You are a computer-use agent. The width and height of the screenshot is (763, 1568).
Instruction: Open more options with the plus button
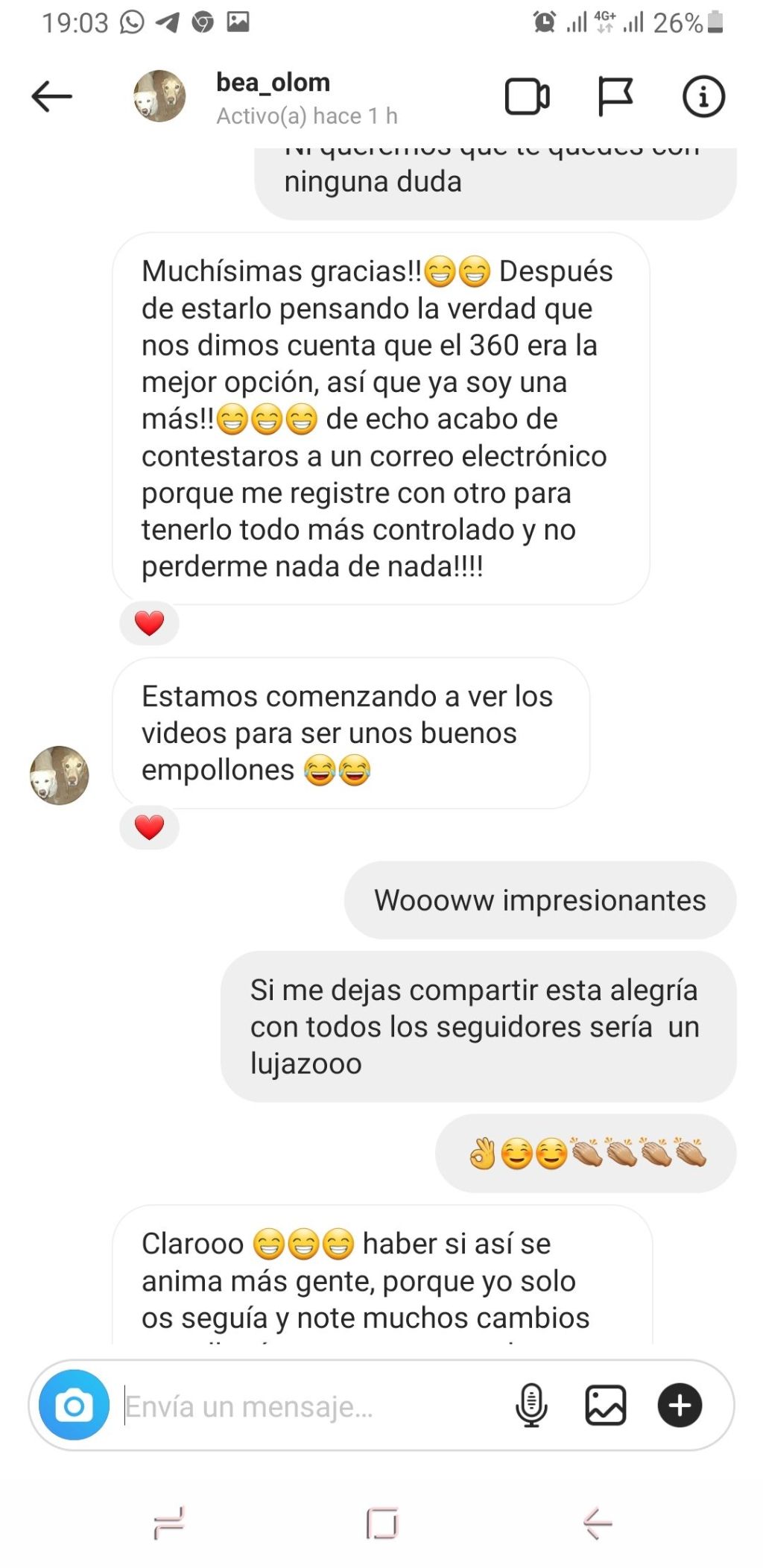pos(680,1405)
